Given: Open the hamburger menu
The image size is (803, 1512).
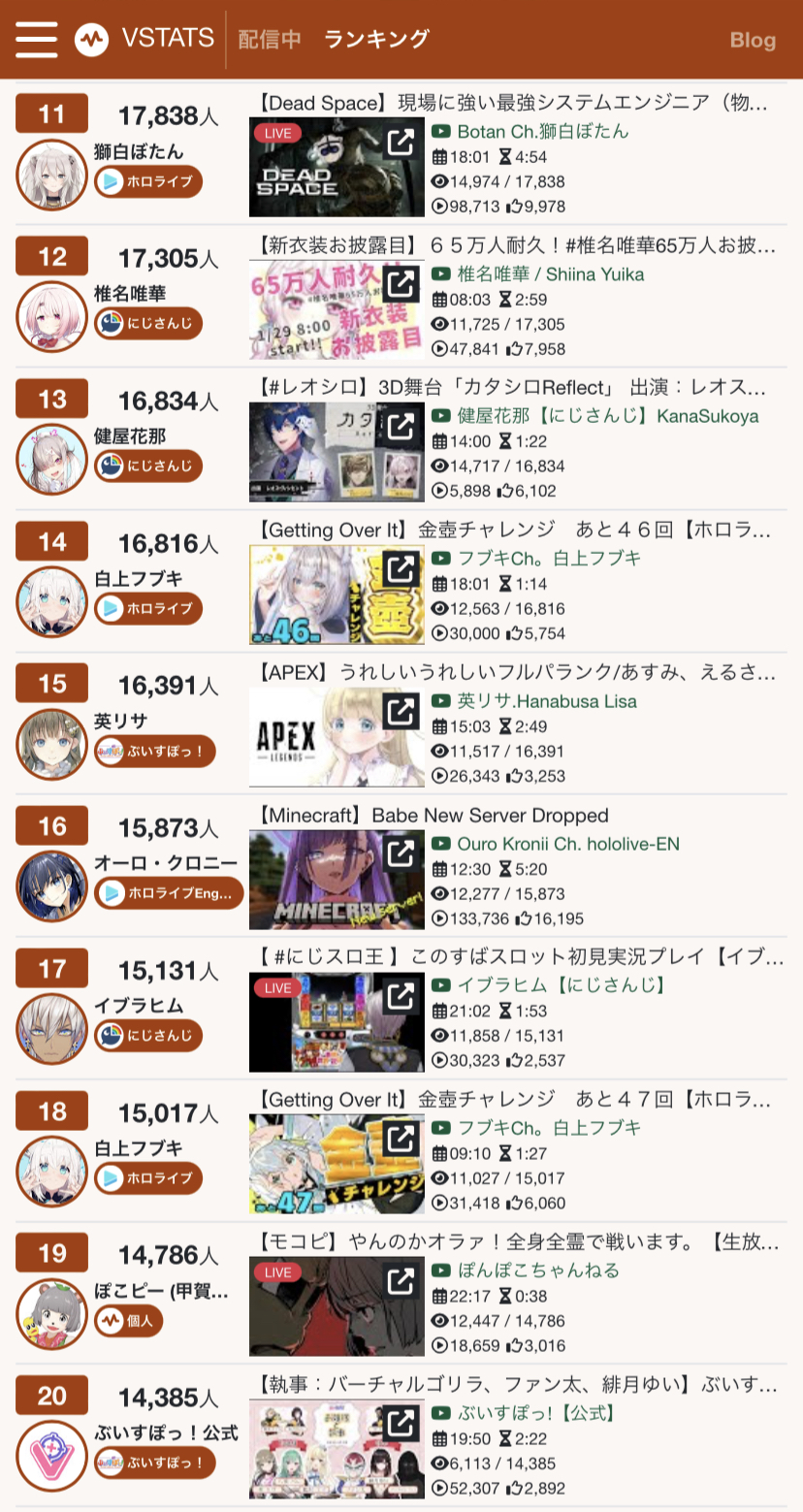Looking at the screenshot, I should click(x=37, y=39).
